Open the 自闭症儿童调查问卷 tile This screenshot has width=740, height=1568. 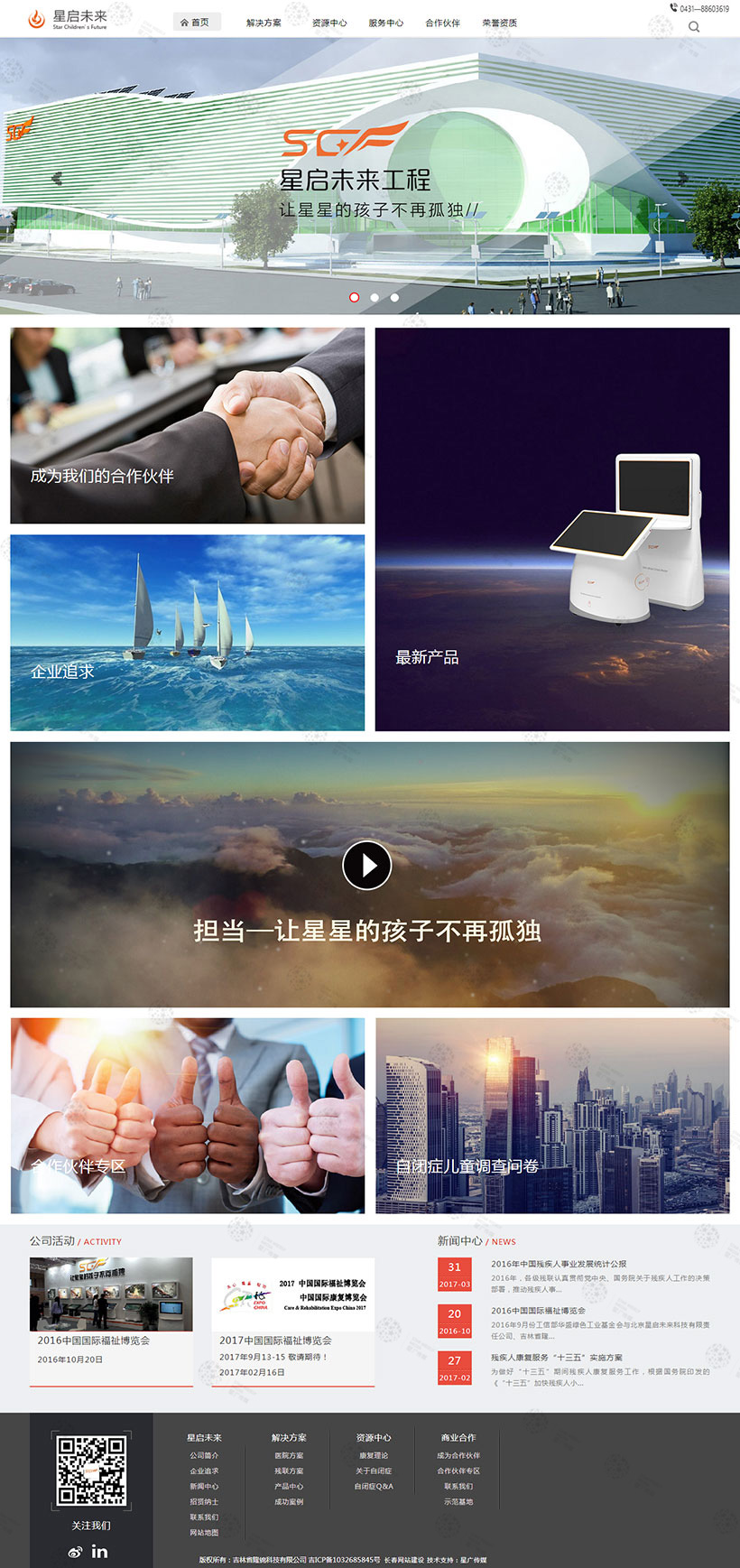coord(551,1115)
